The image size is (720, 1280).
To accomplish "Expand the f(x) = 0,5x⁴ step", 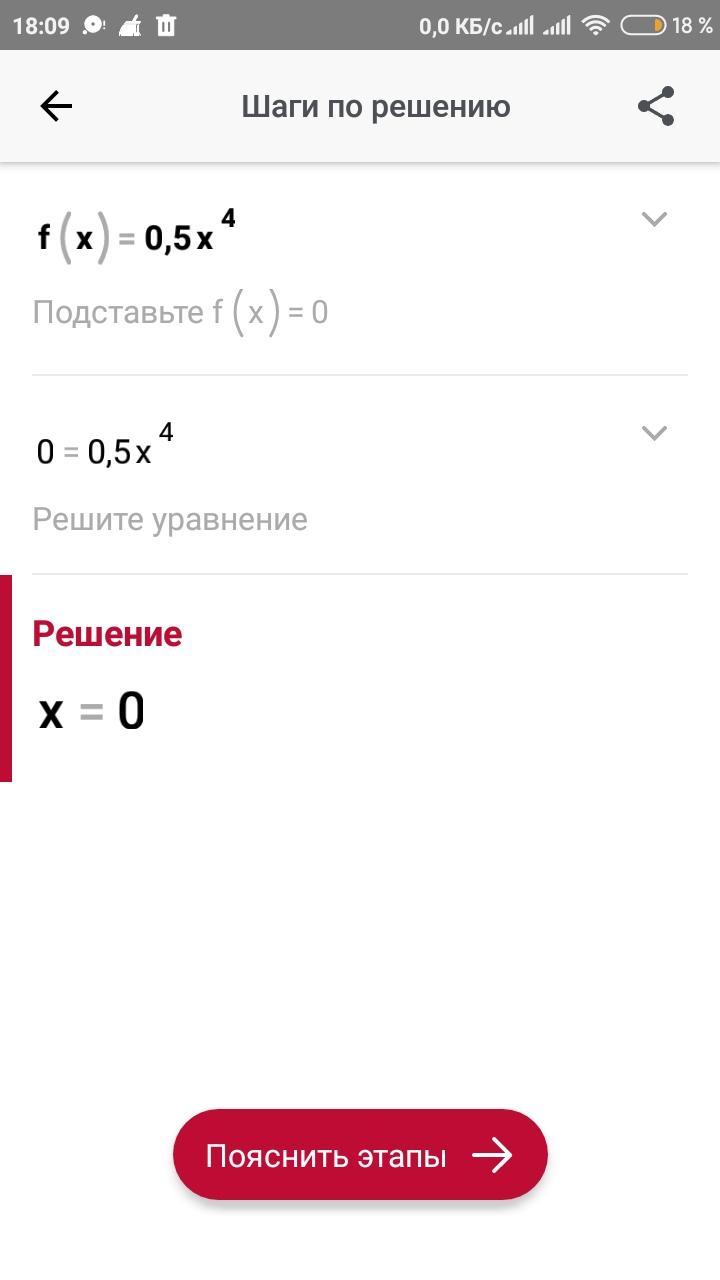I will [x=654, y=219].
